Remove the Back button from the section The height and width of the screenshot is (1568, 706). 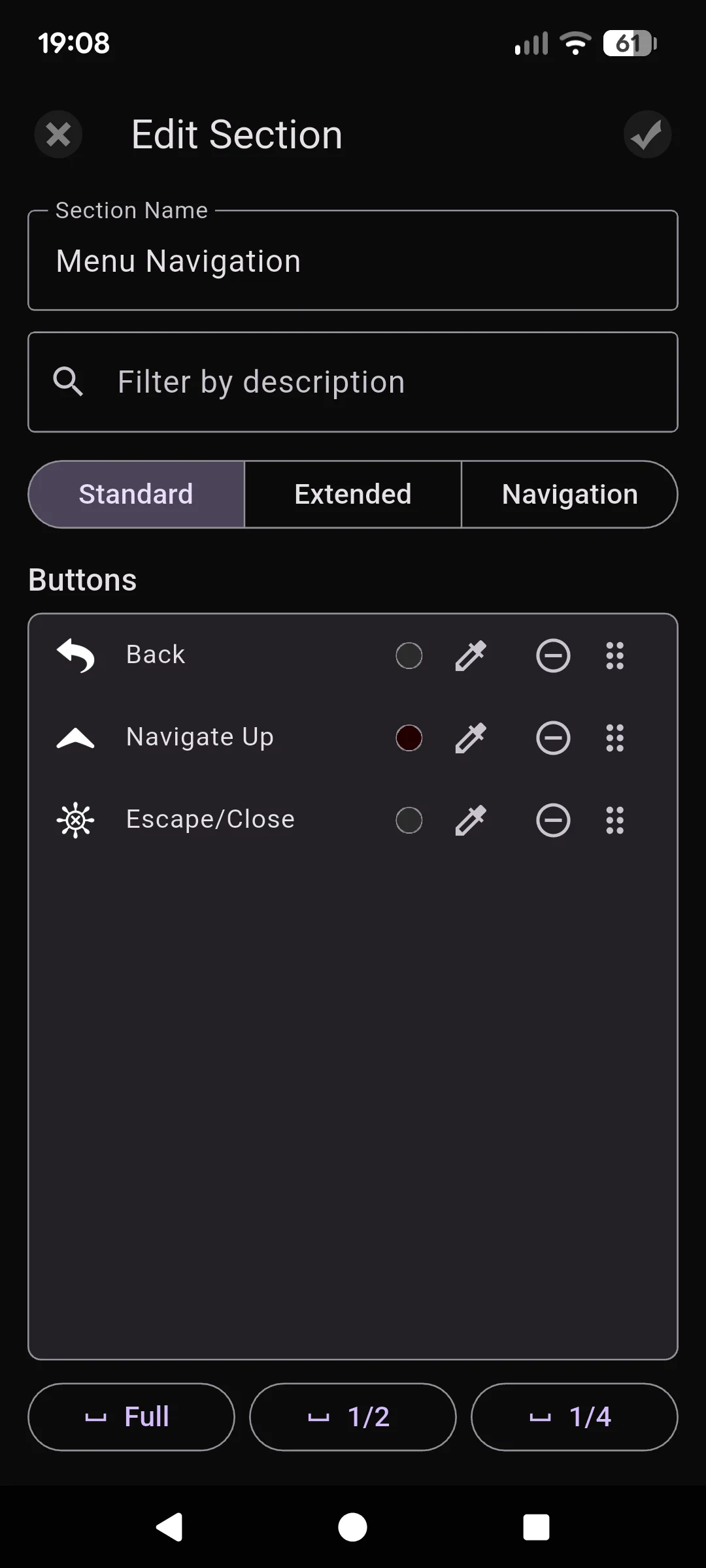[x=552, y=656]
